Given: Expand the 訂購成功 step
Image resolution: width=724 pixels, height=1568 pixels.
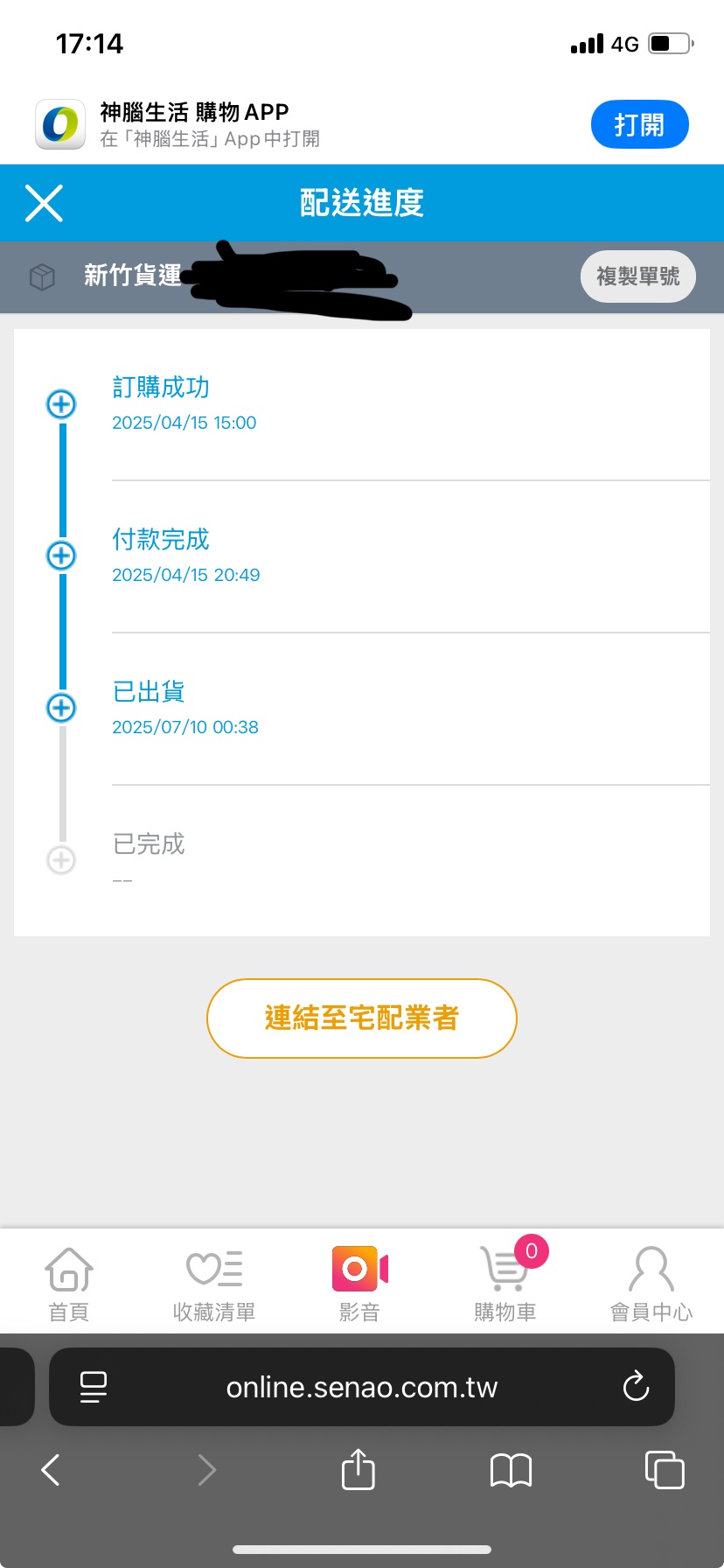Looking at the screenshot, I should tap(61, 404).
